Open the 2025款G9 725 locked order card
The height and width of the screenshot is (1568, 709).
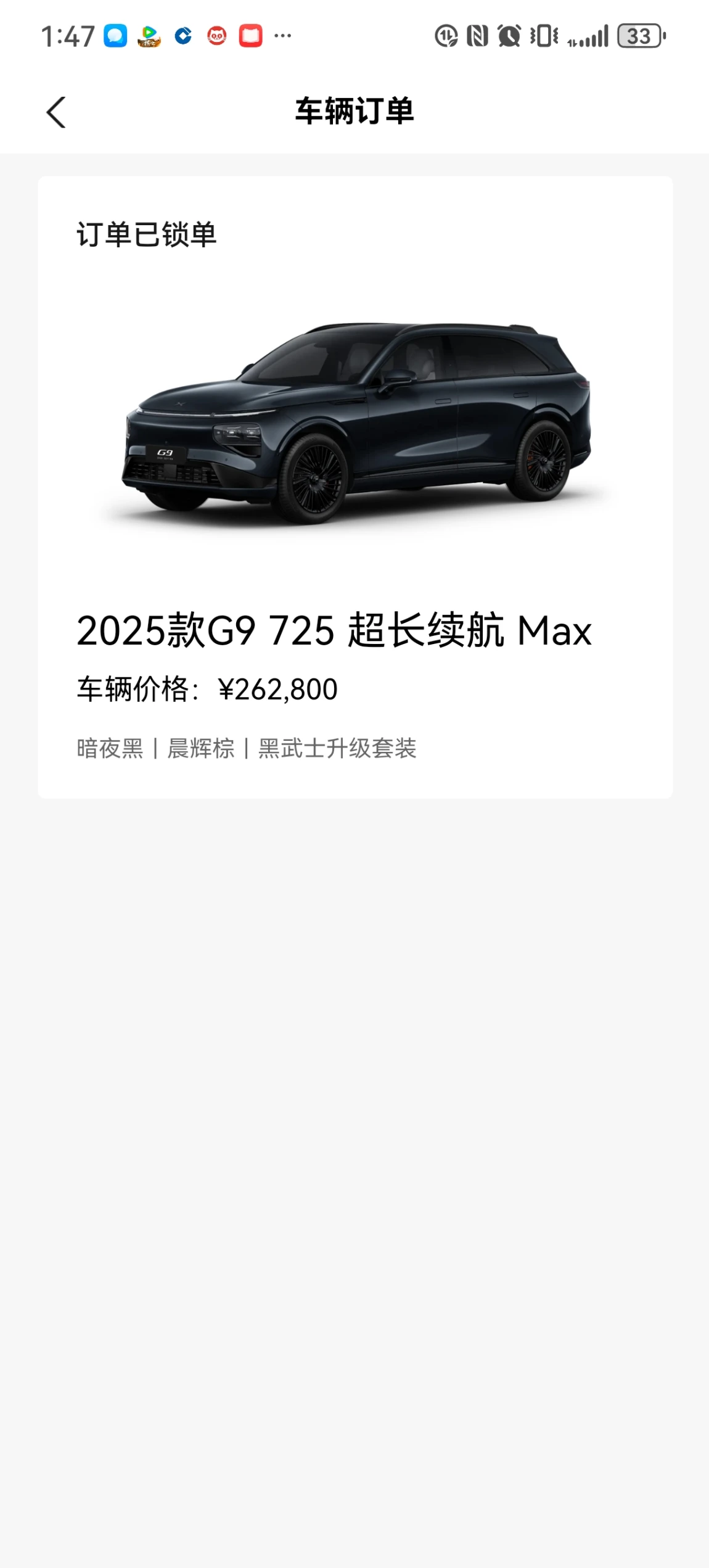coord(355,487)
